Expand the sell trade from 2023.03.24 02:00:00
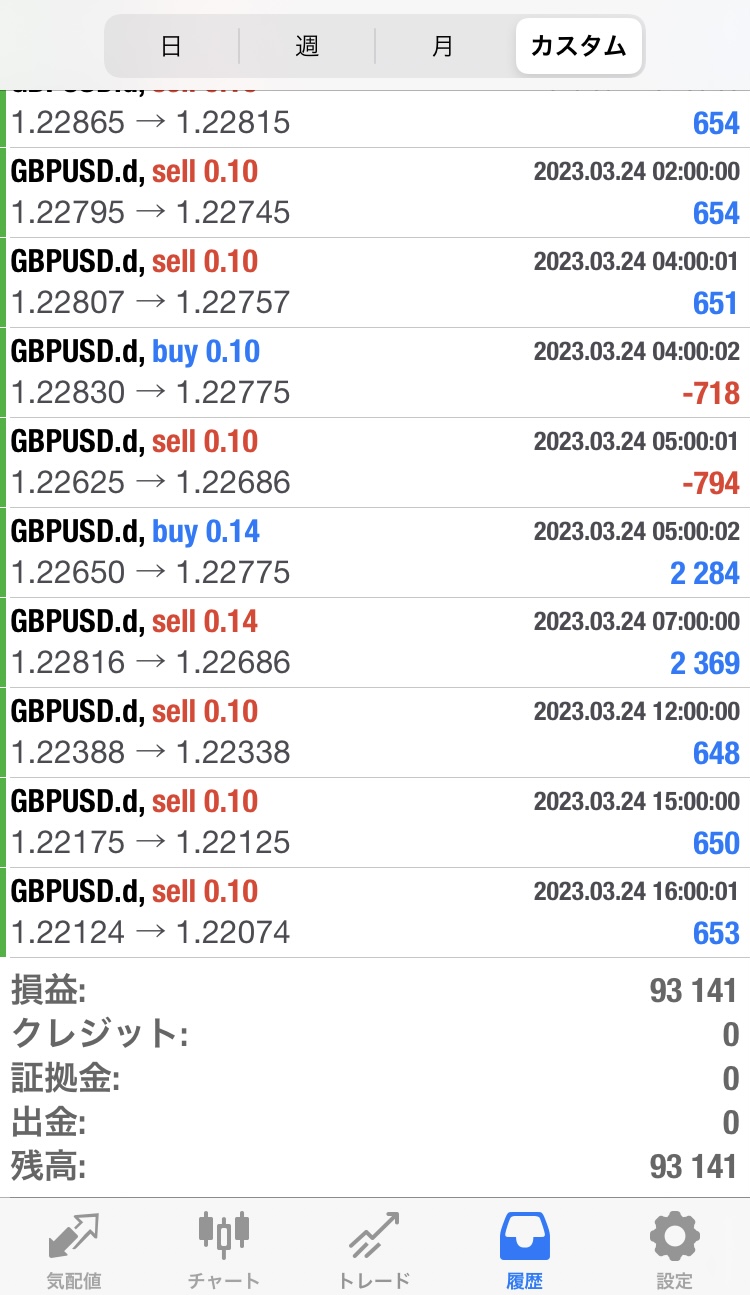This screenshot has height=1295, width=750. tap(375, 192)
